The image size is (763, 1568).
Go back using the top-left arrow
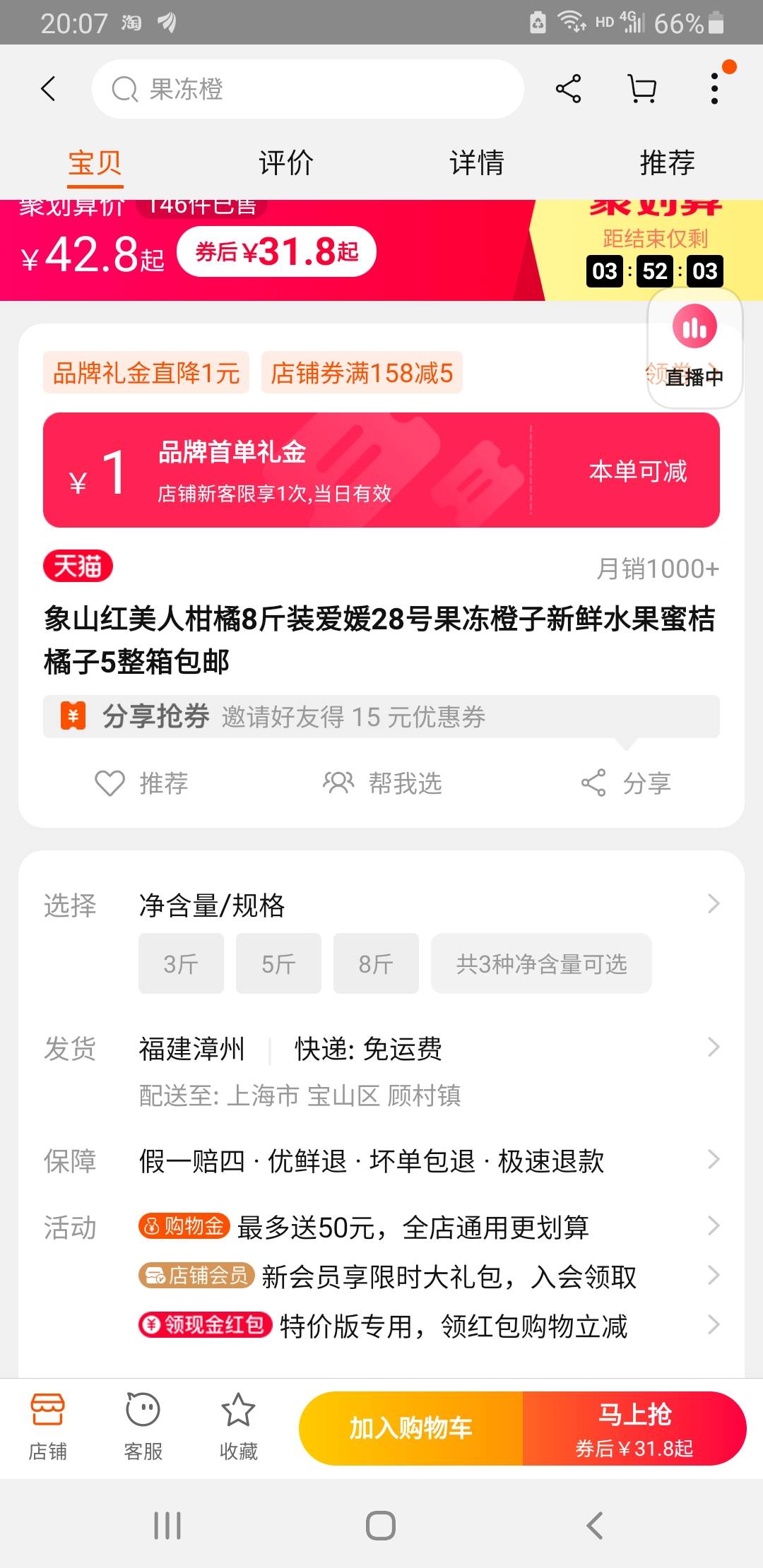pos(48,89)
